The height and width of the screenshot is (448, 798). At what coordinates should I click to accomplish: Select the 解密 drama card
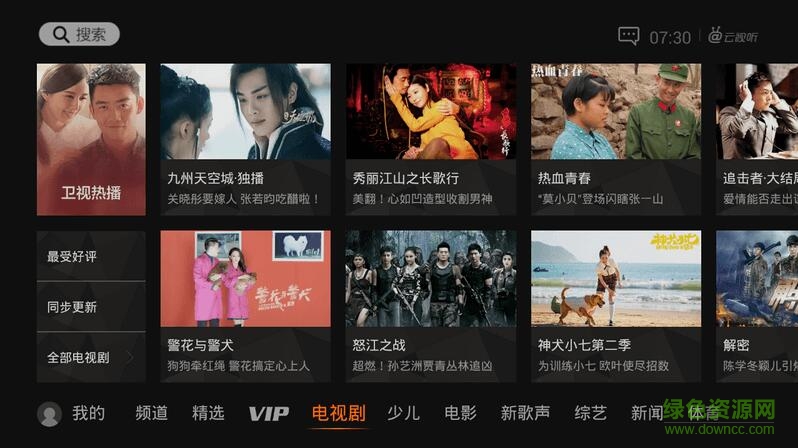click(757, 306)
